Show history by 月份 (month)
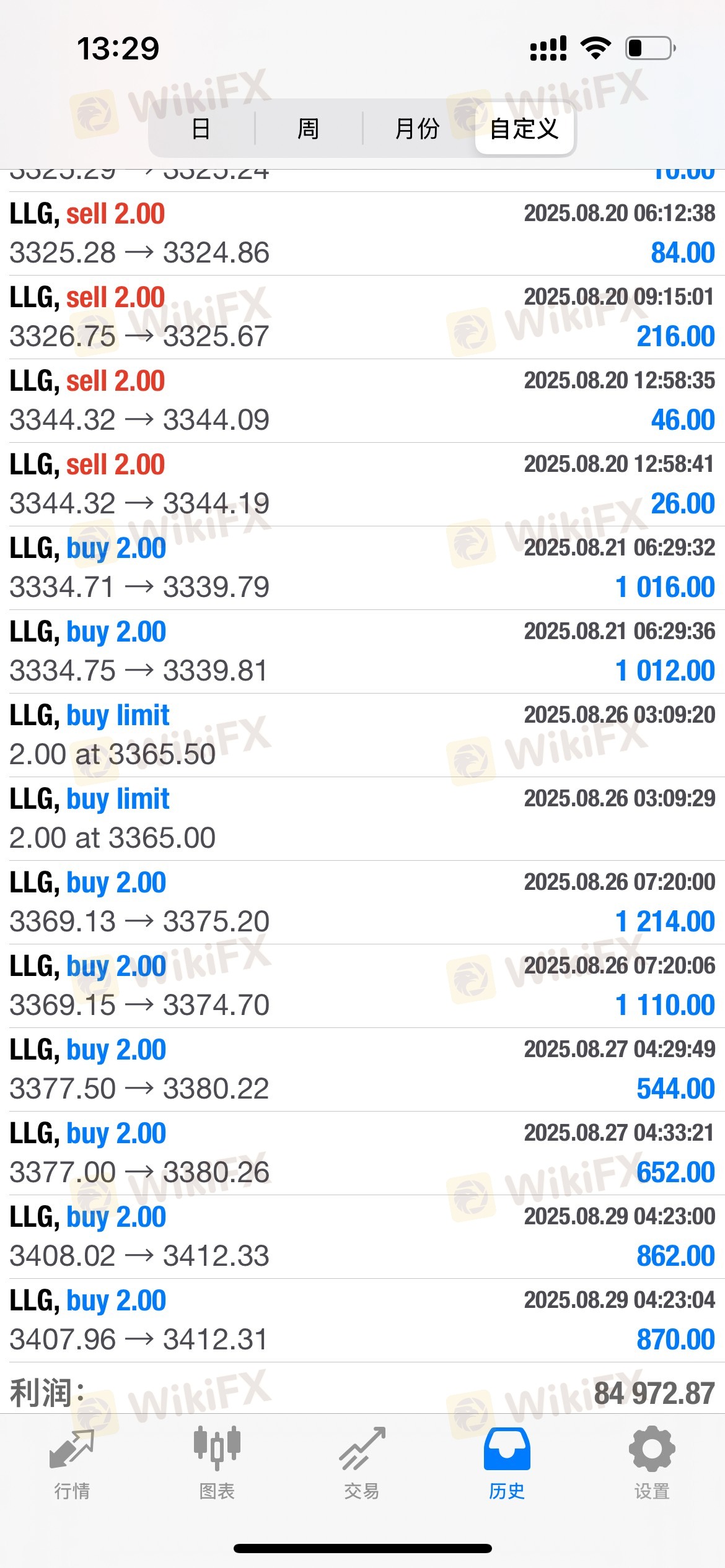Viewport: 725px width, 1568px height. 417,129
